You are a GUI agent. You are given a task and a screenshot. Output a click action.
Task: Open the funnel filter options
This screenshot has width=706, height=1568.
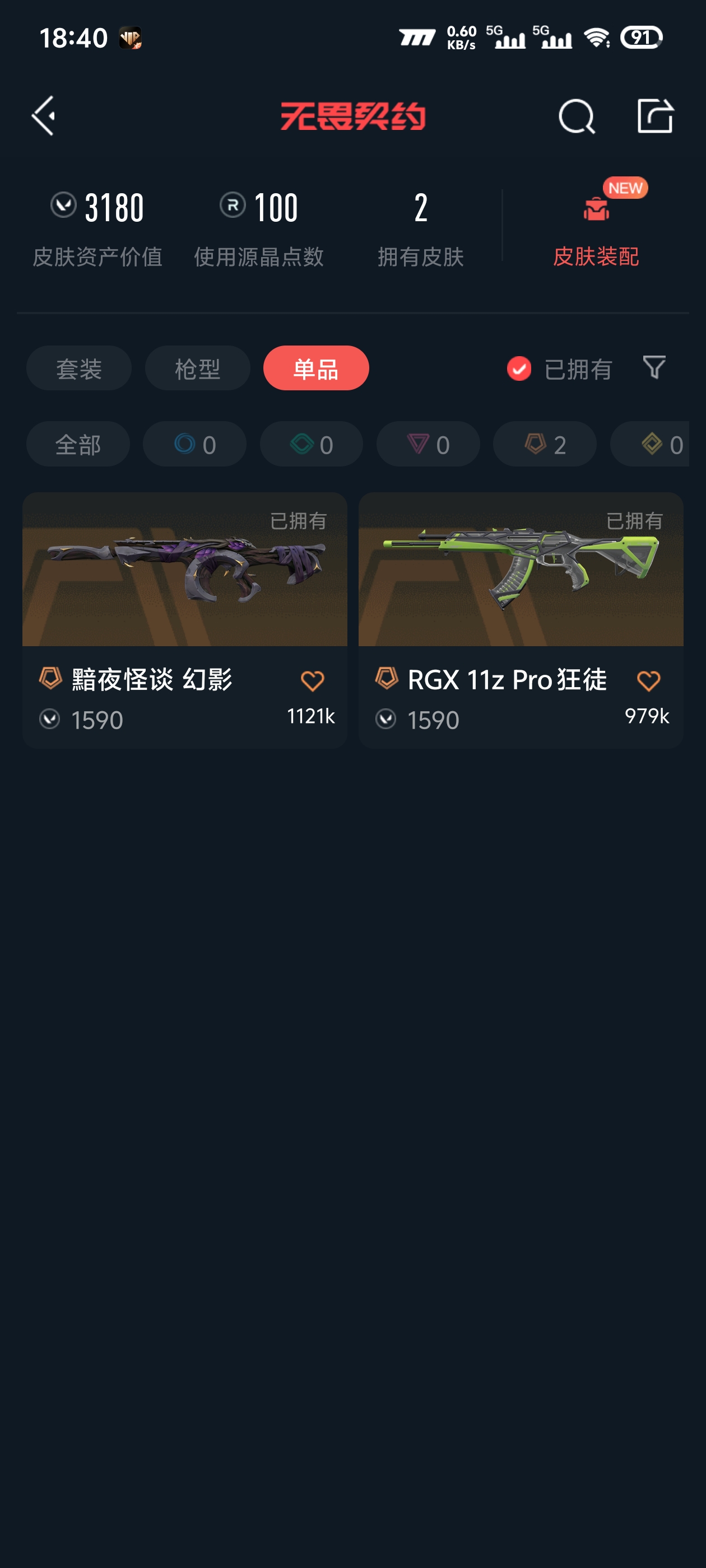(x=654, y=368)
